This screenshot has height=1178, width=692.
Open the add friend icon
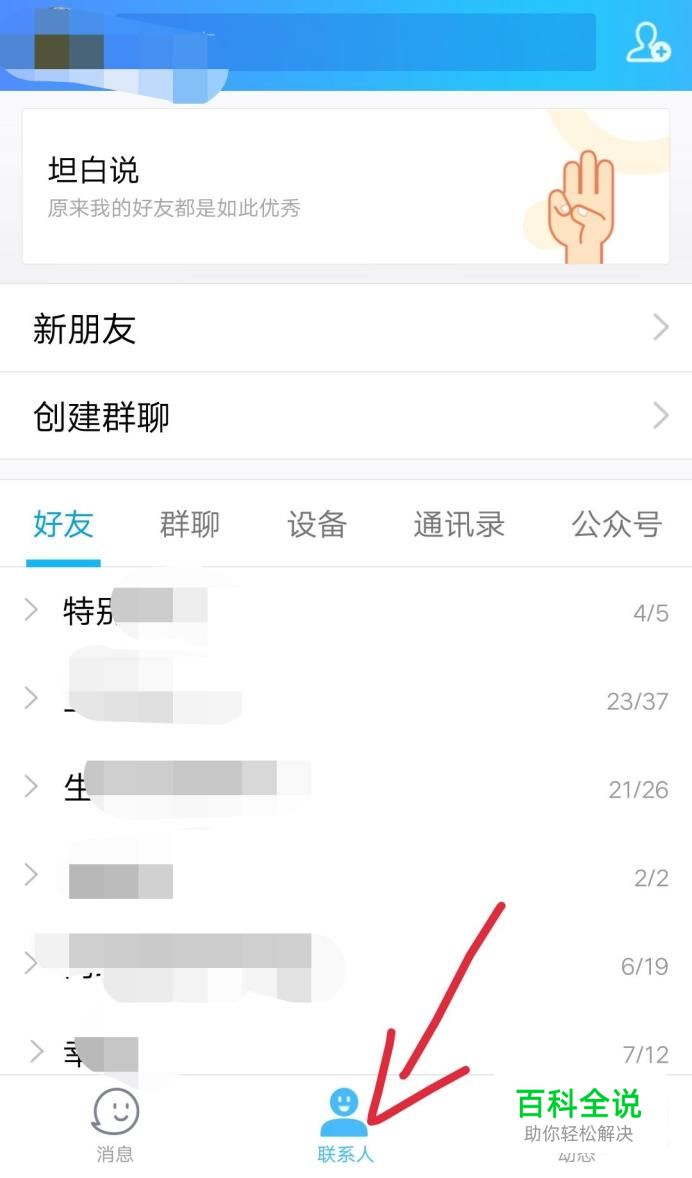pos(647,42)
